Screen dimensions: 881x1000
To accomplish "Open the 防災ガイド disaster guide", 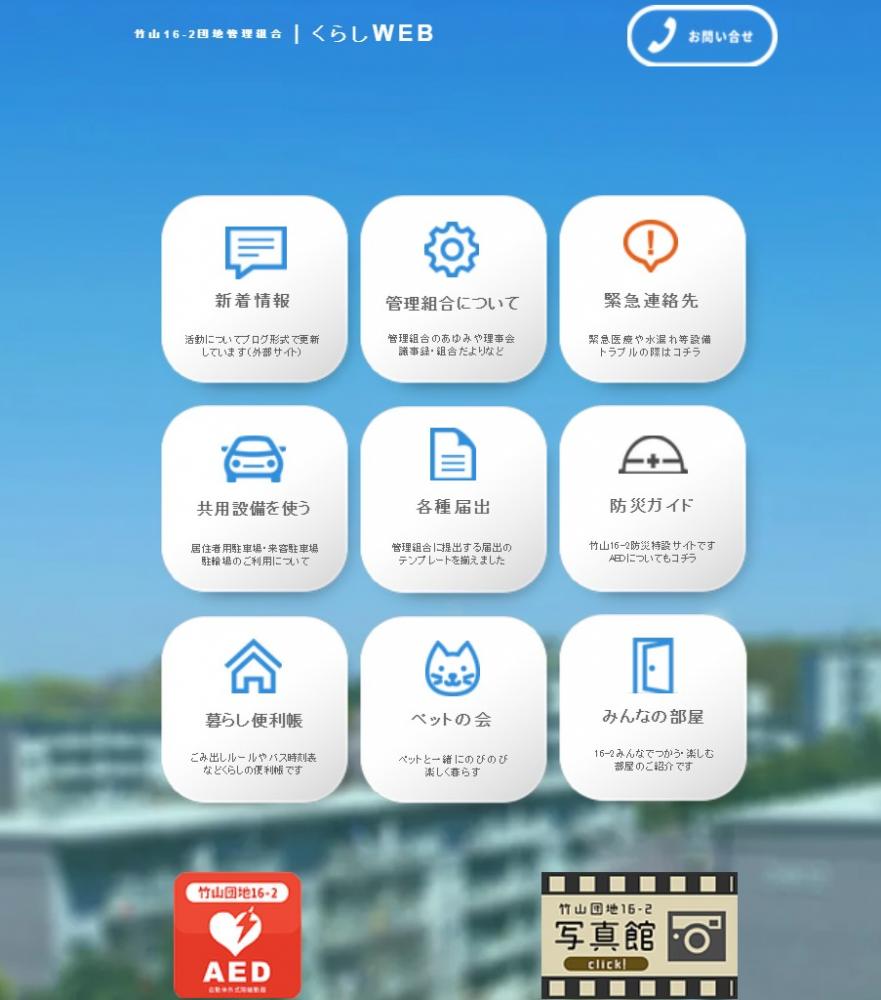I will click(x=652, y=498).
